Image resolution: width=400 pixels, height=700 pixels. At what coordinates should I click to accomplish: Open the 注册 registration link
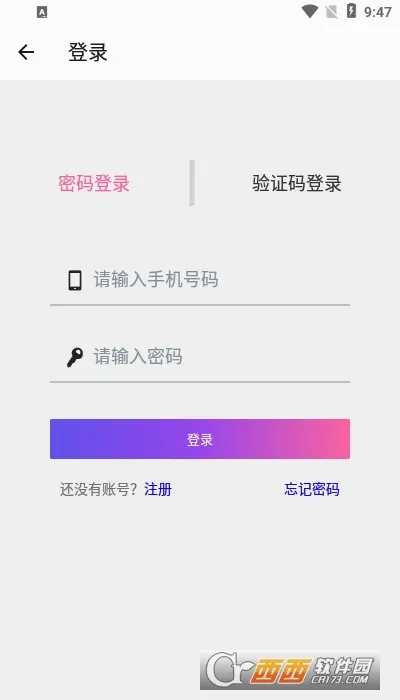coord(158,489)
